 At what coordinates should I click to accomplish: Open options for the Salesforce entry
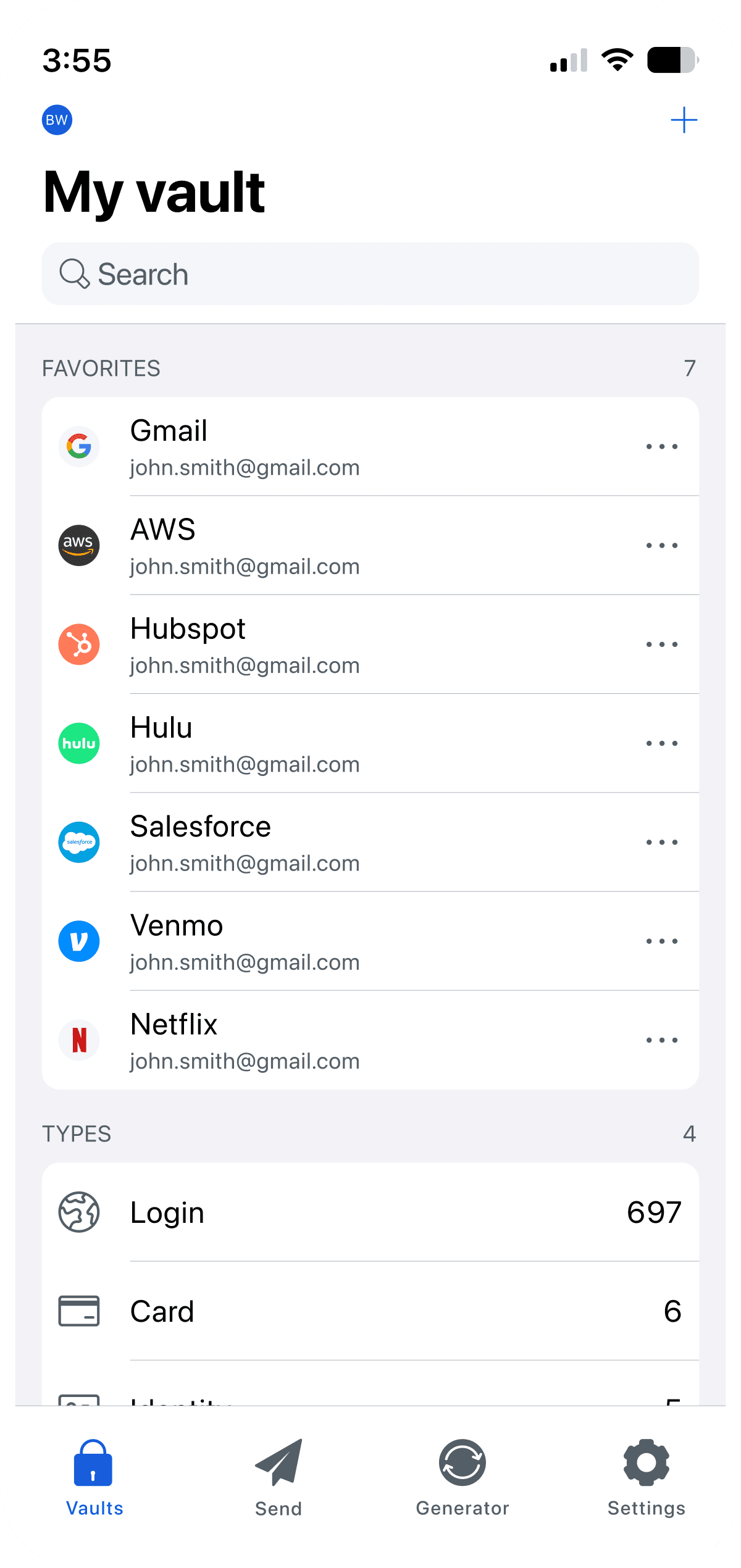pyautogui.click(x=661, y=842)
